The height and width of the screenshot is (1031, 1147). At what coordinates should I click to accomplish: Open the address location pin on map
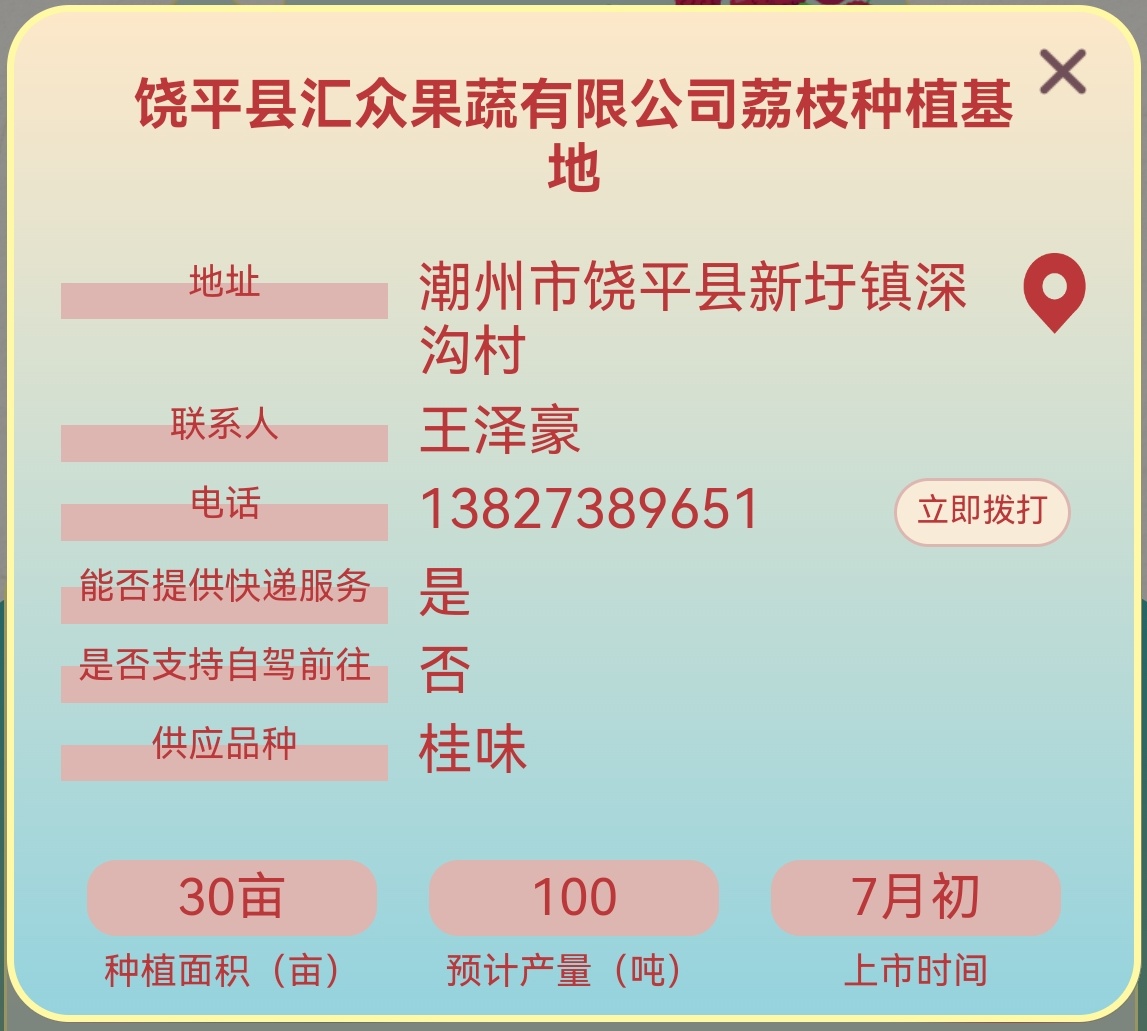(1054, 290)
